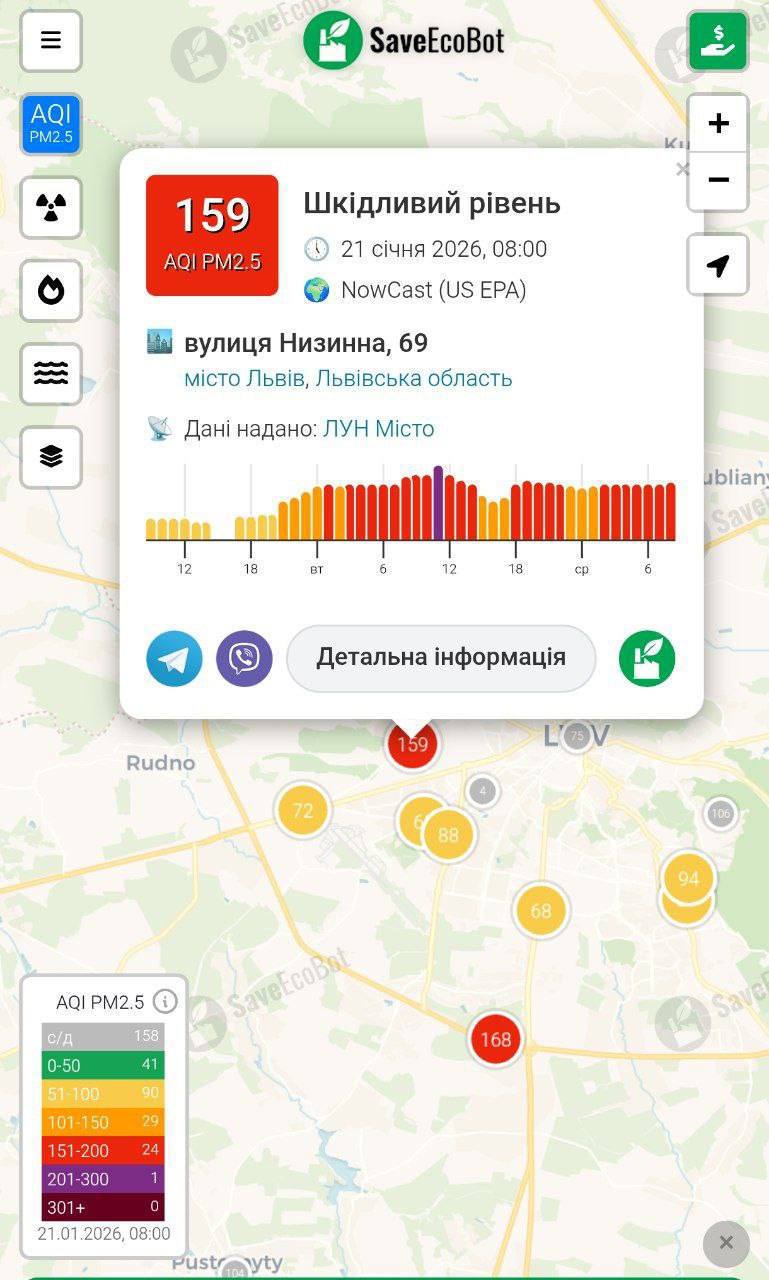The width and height of the screenshot is (769, 1280).
Task: Show the fires layer
Action: tap(51, 290)
